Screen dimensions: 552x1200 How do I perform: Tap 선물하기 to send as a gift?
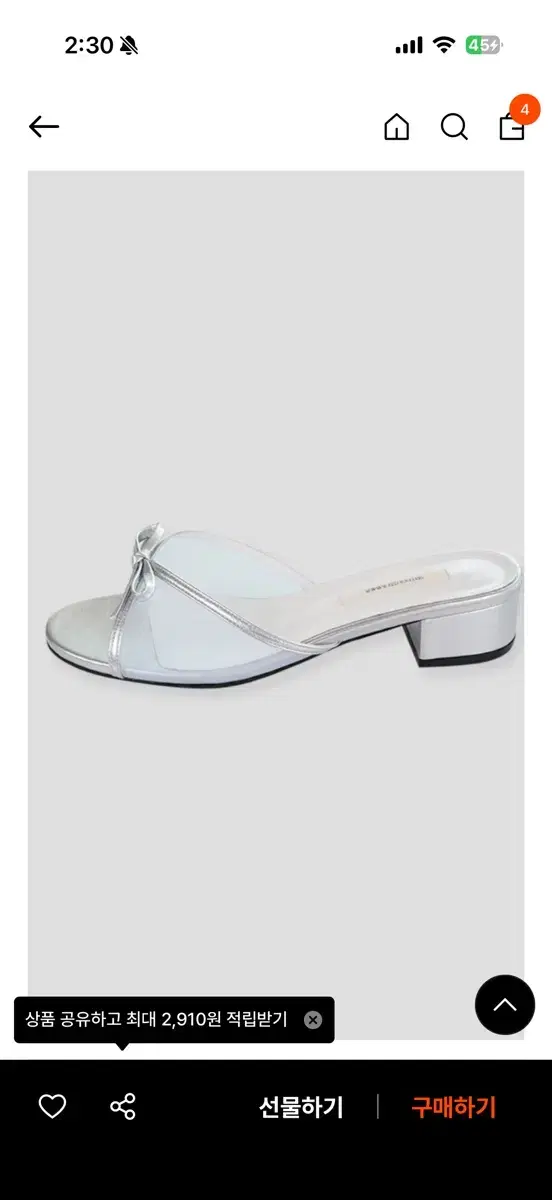tap(301, 1107)
